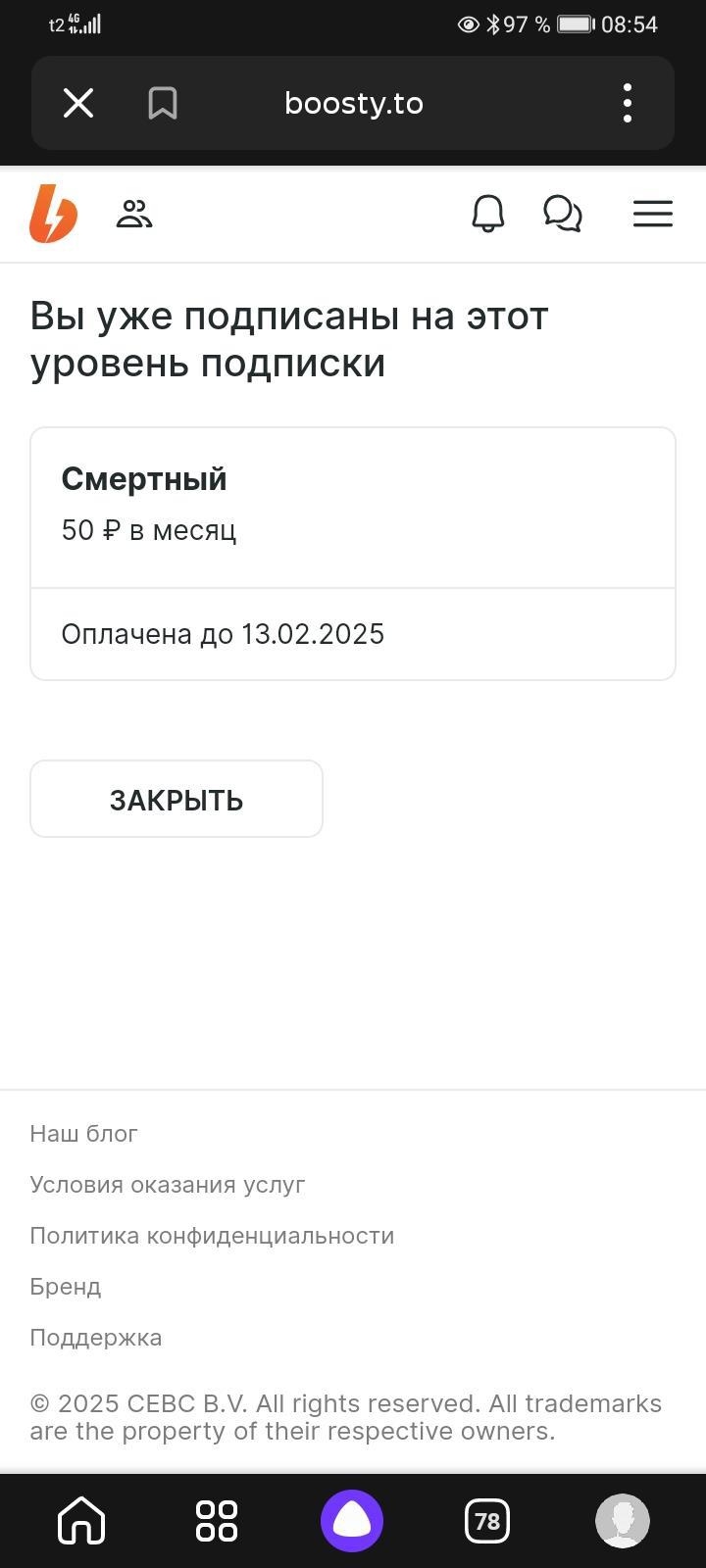706x1568 pixels.
Task: Open Политика конфиденциальности
Action: 212,1236
